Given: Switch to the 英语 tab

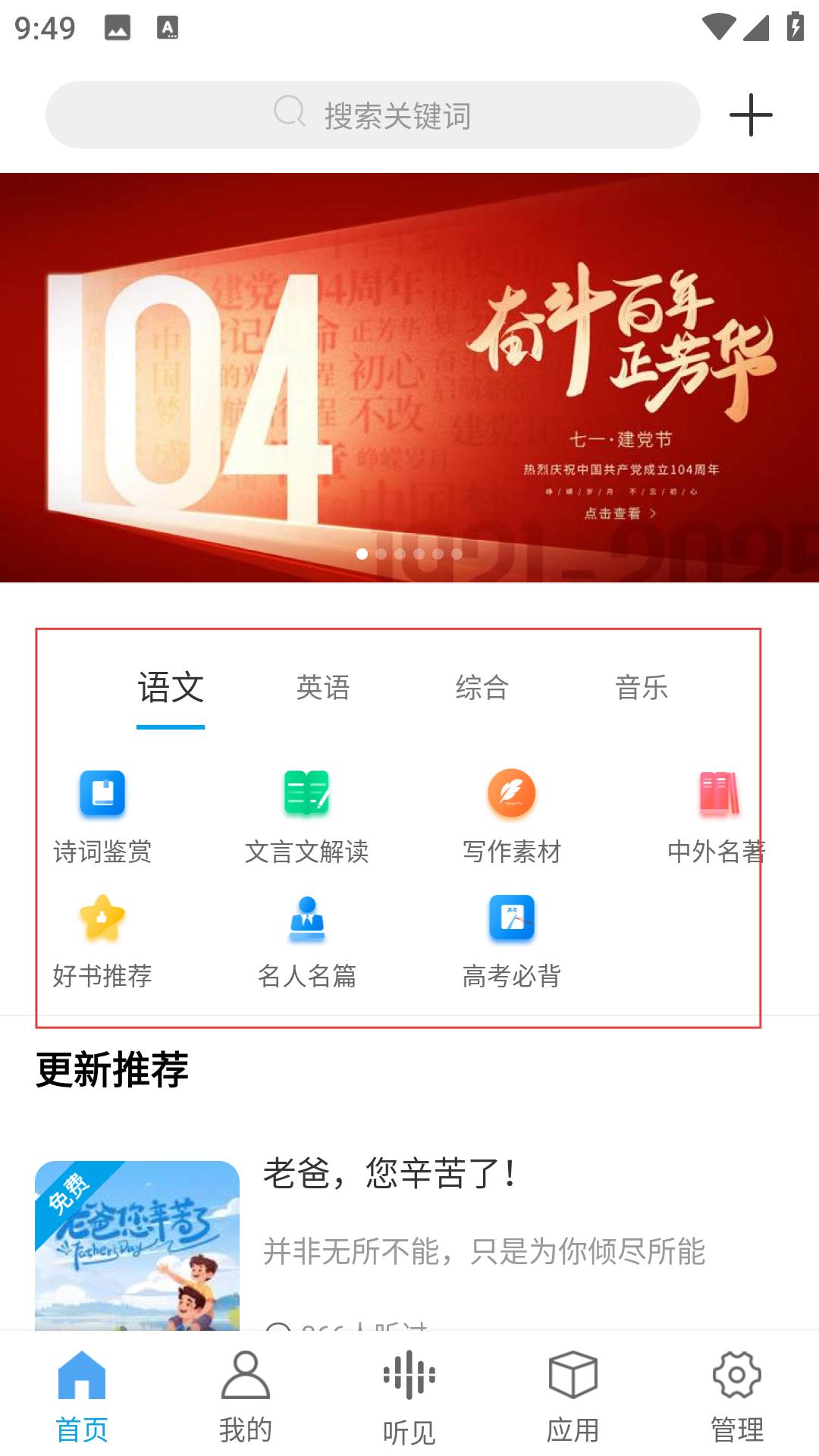Looking at the screenshot, I should tap(323, 688).
